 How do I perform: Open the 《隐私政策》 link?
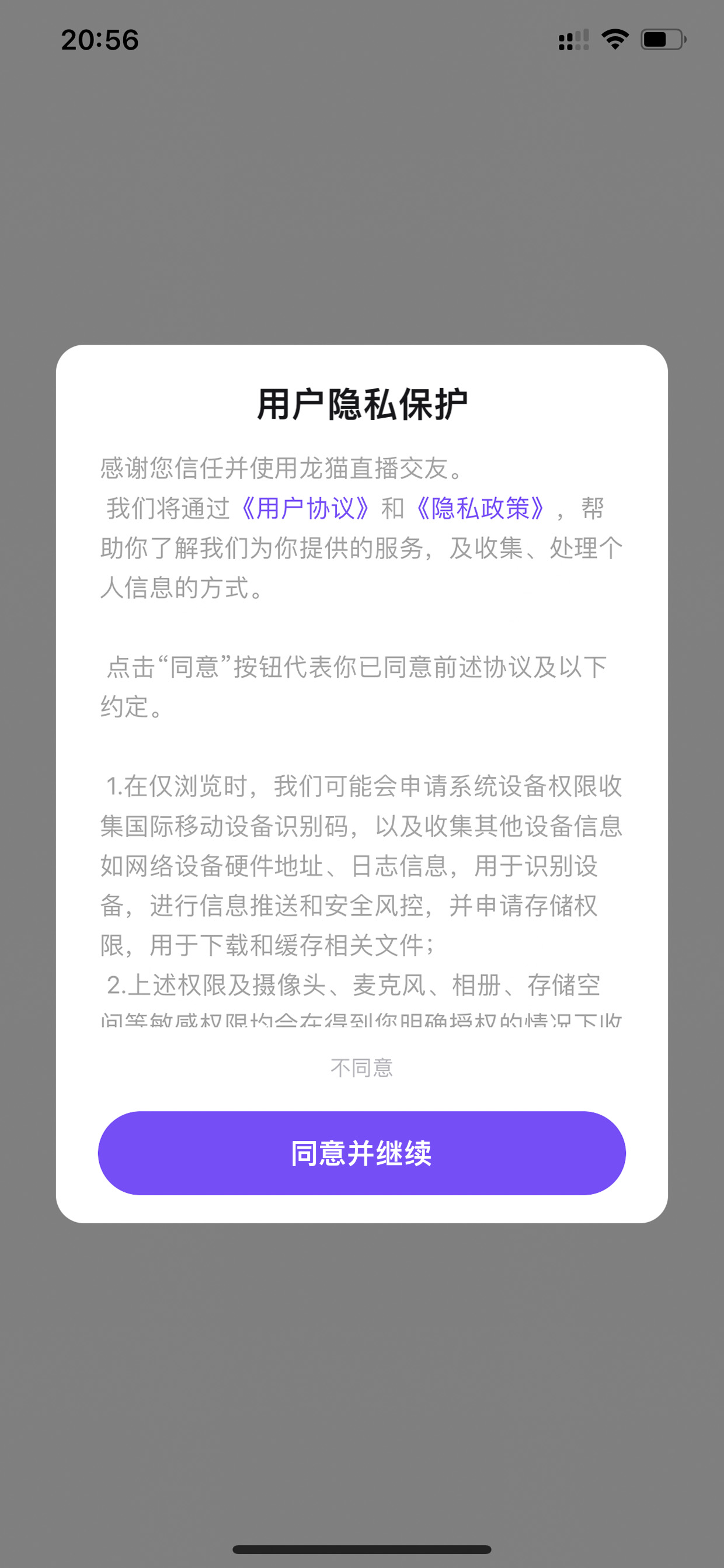click(480, 508)
